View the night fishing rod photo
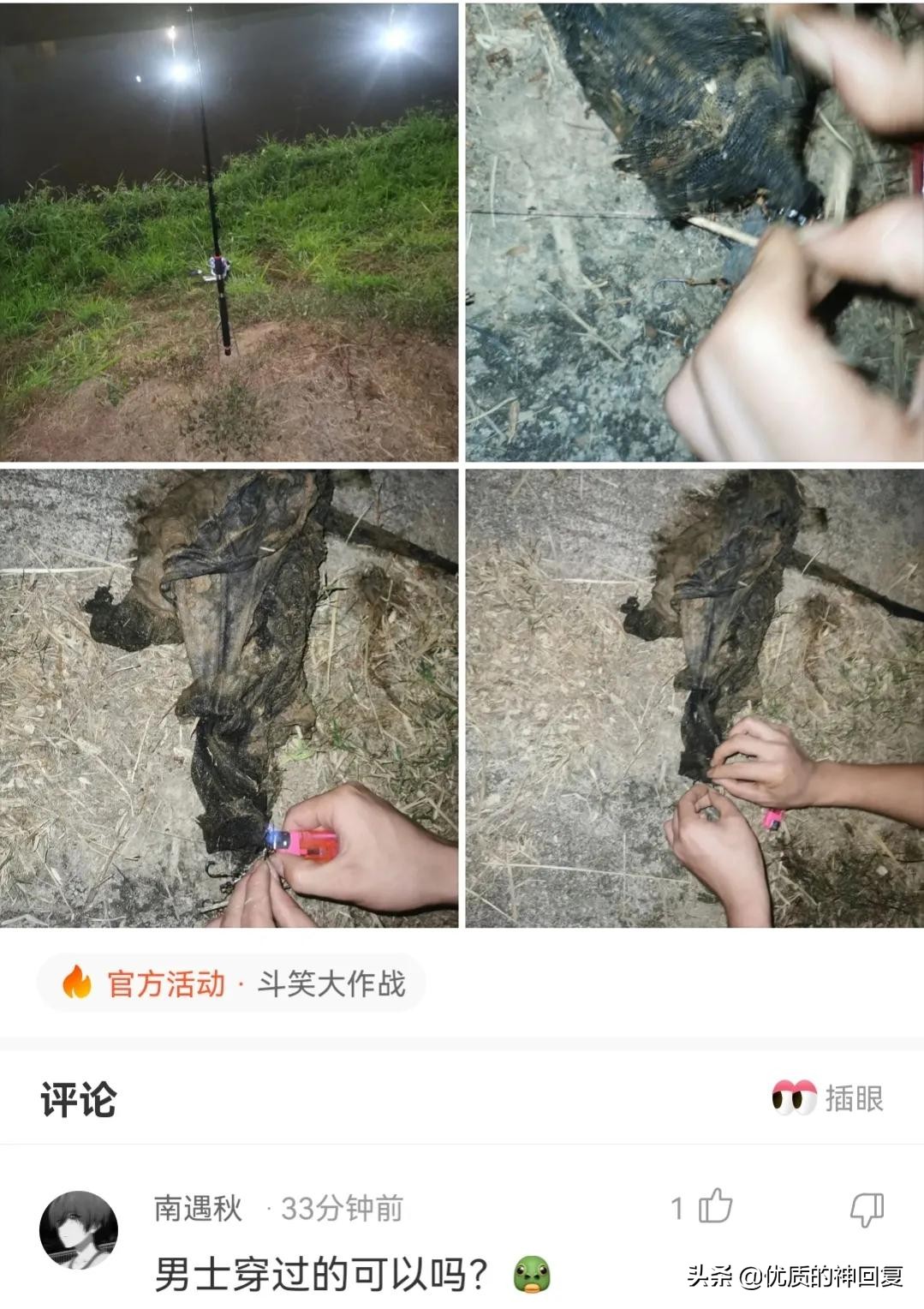The width and height of the screenshot is (924, 1309). [227, 231]
